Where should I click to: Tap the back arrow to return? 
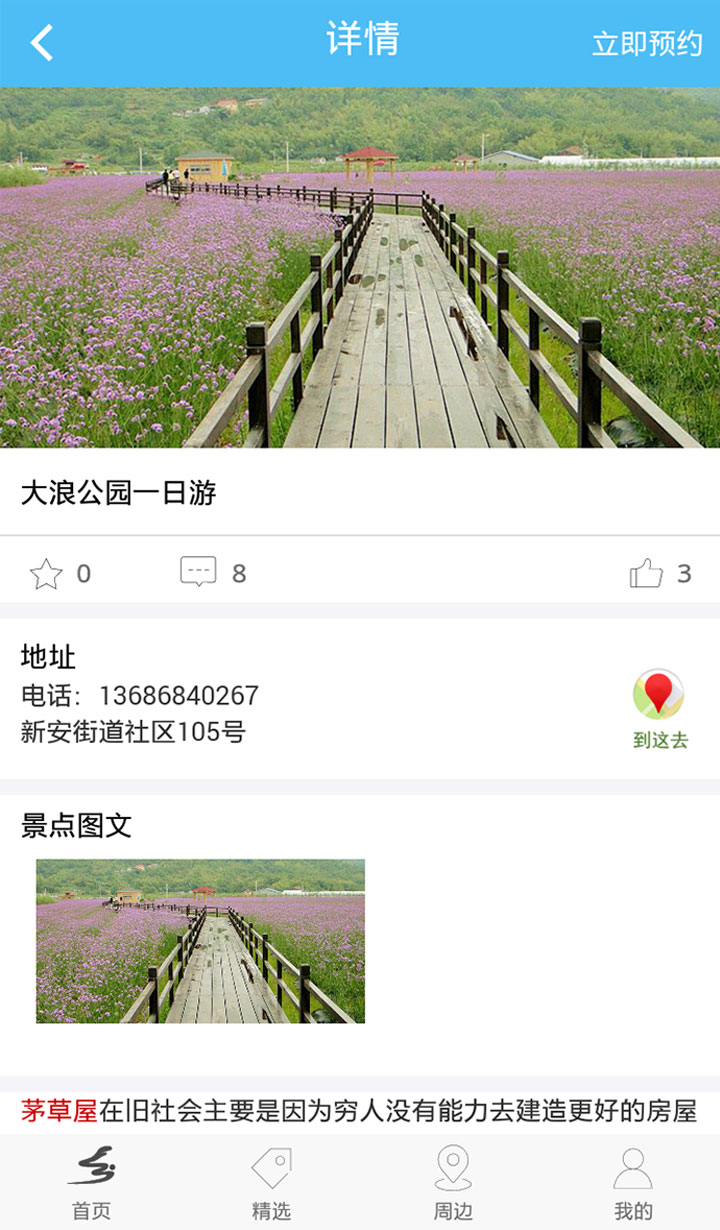(40, 43)
